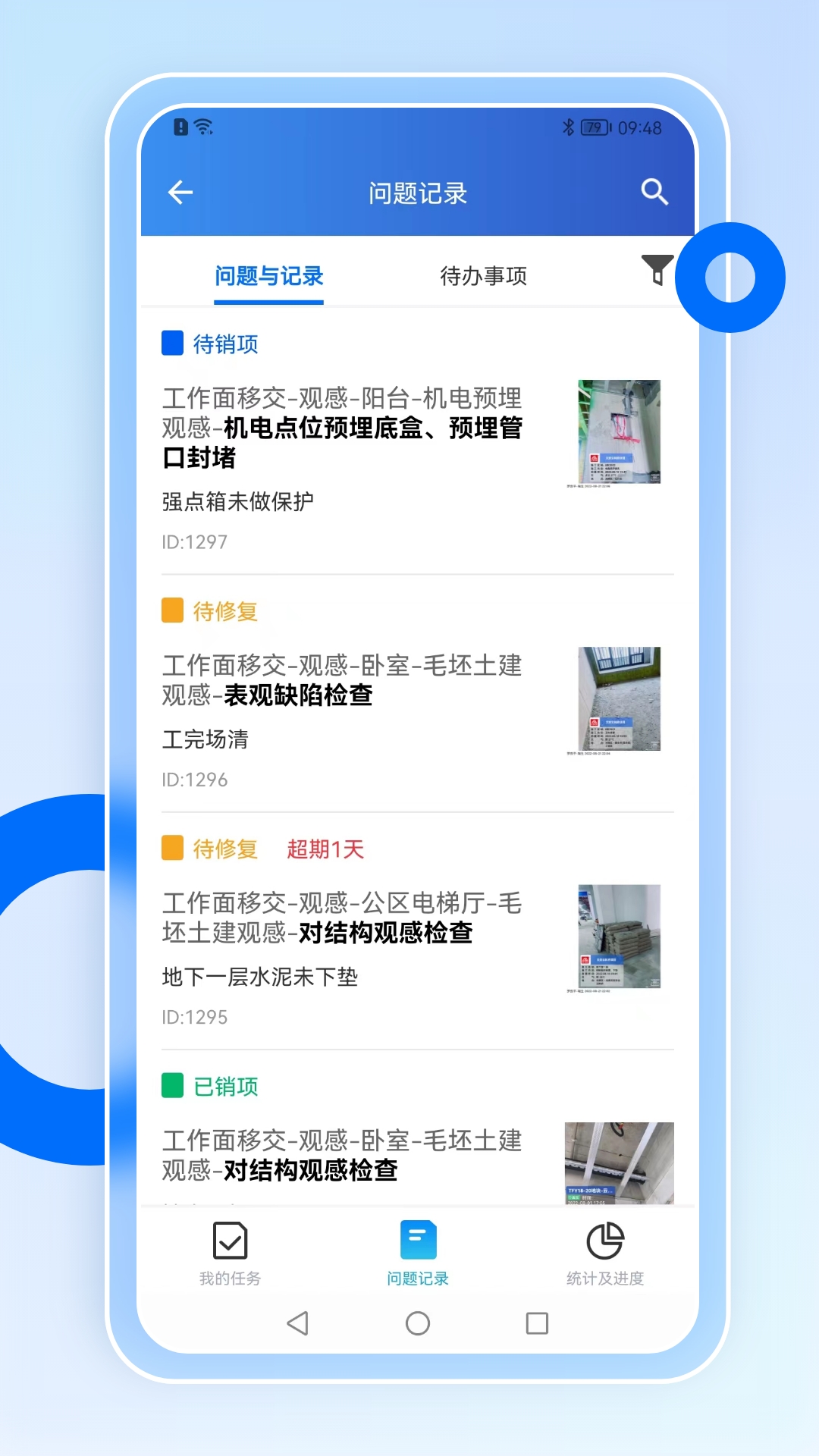Tap the back arrow in the title bar
The image size is (819, 1456).
180,192
